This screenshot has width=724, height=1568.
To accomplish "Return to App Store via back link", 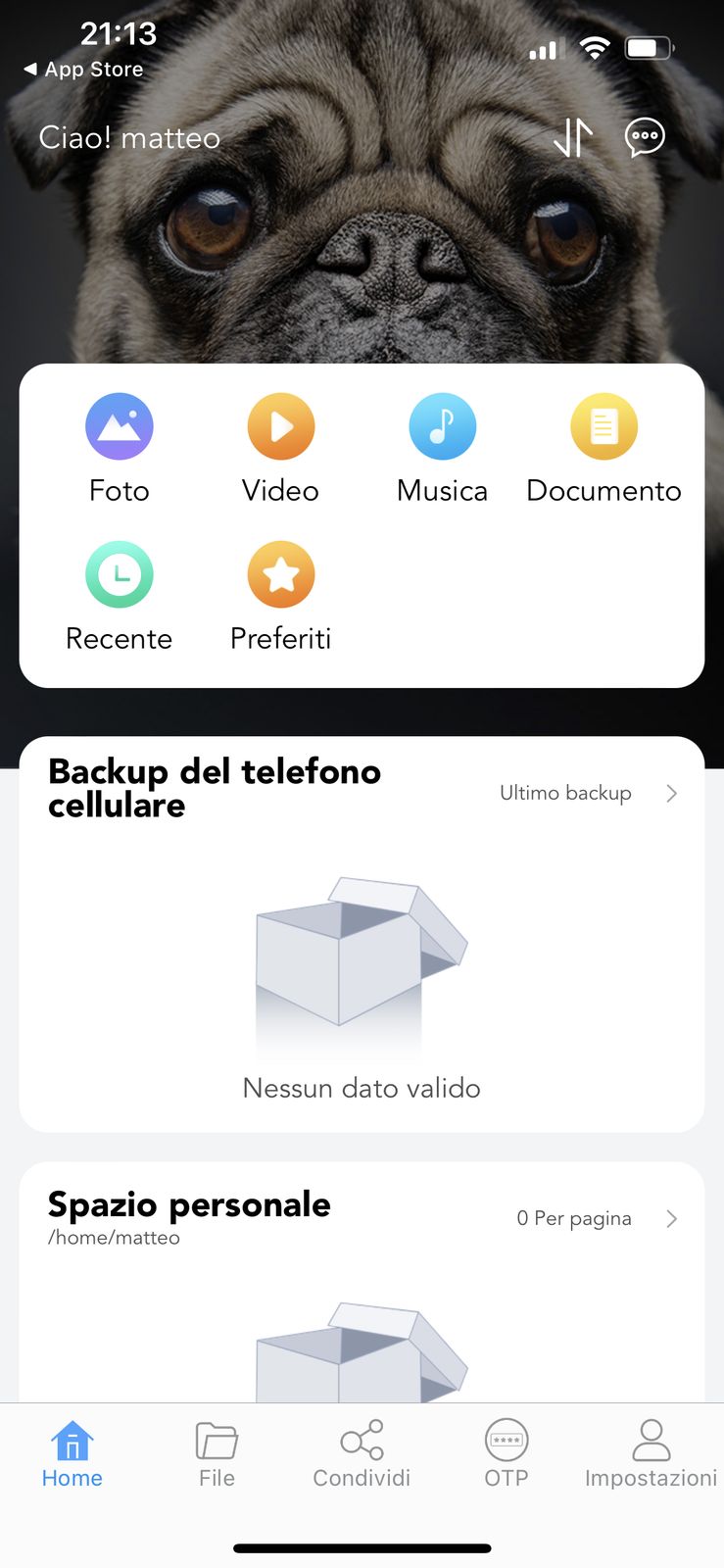I will coord(84,70).
